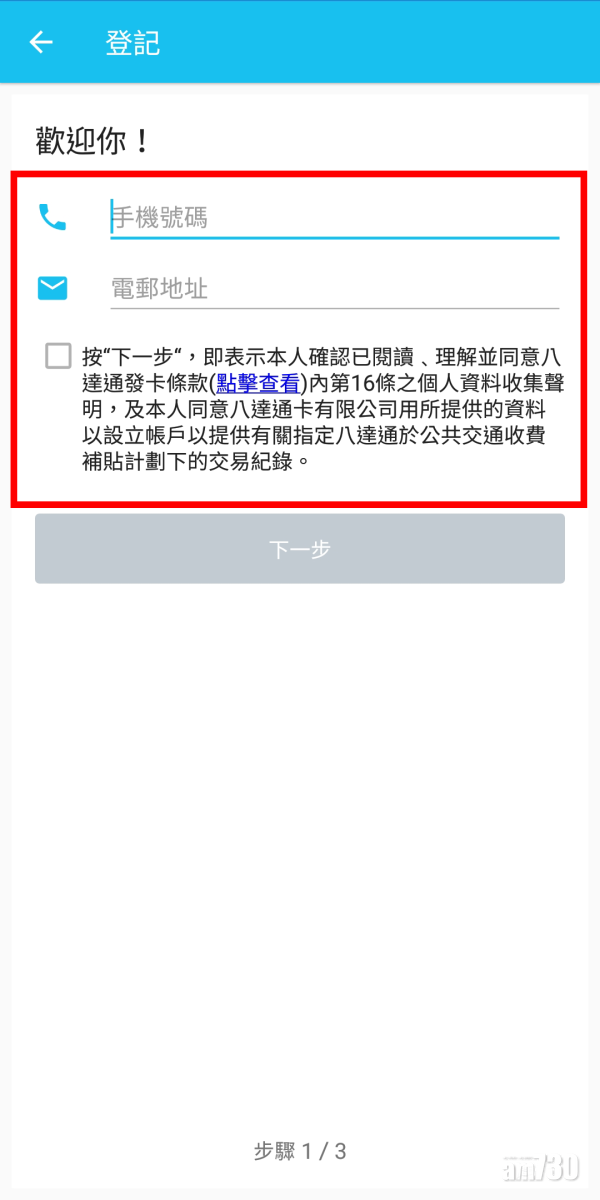Tap the 電郵地址 email address field
This screenshot has height=1200, width=600.
[333, 289]
